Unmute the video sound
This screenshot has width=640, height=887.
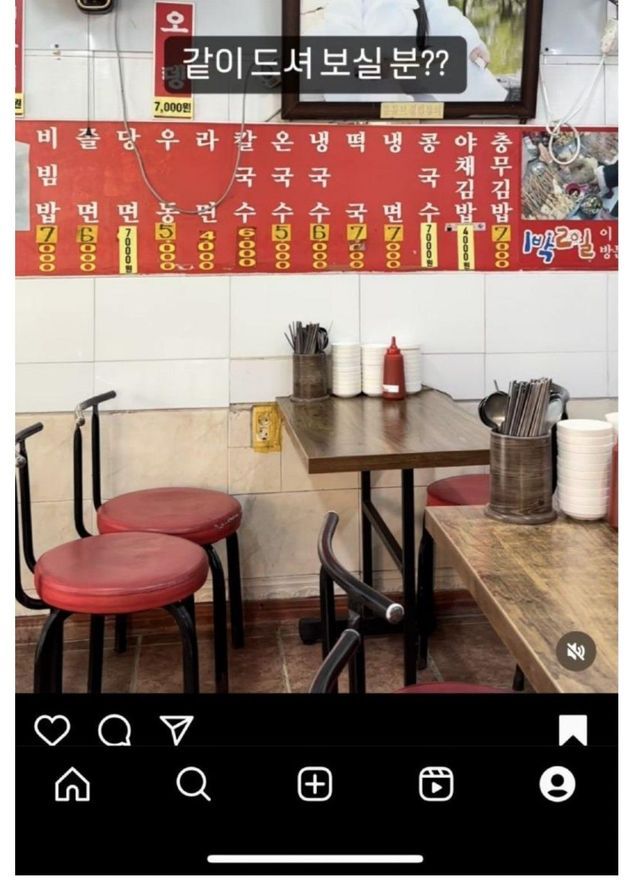pyautogui.click(x=576, y=651)
